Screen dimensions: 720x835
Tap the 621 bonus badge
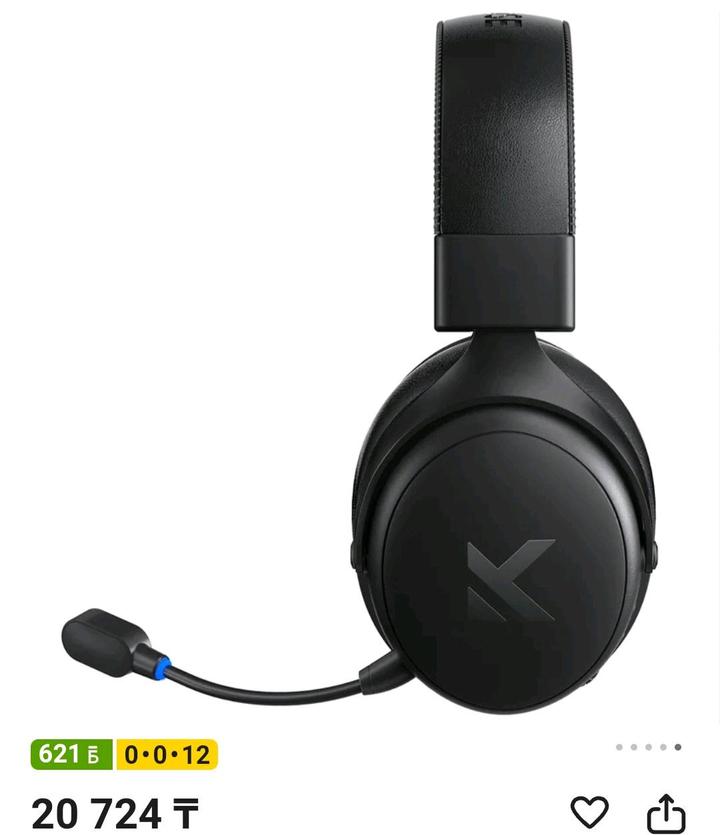(71, 754)
